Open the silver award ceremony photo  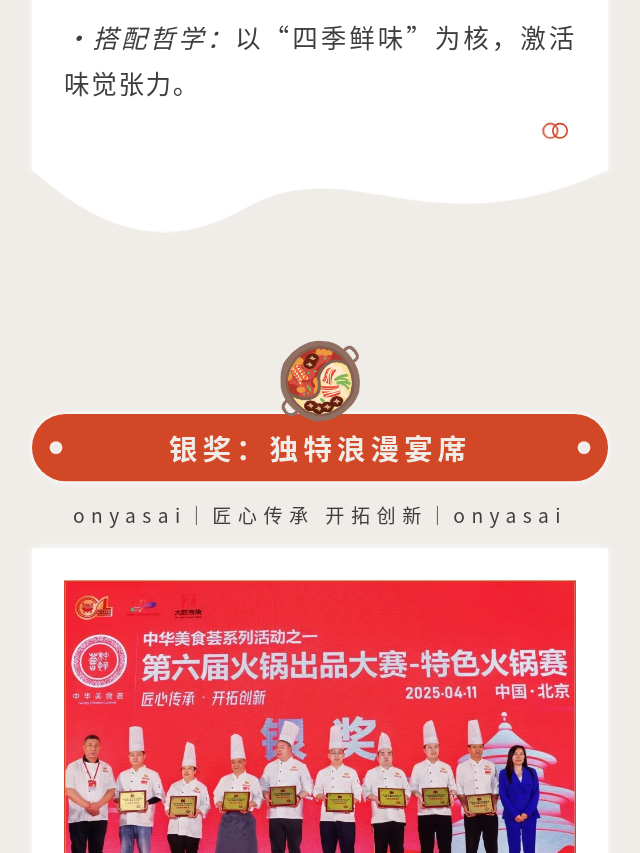[x=320, y=716]
